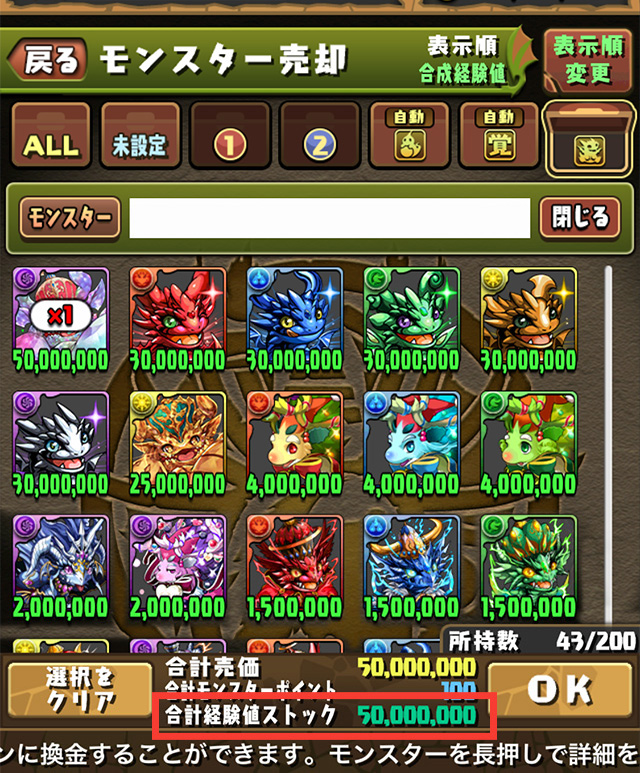Screen dimensions: 640x773
Task: Go back with the 戻る button
Action: 48,60
